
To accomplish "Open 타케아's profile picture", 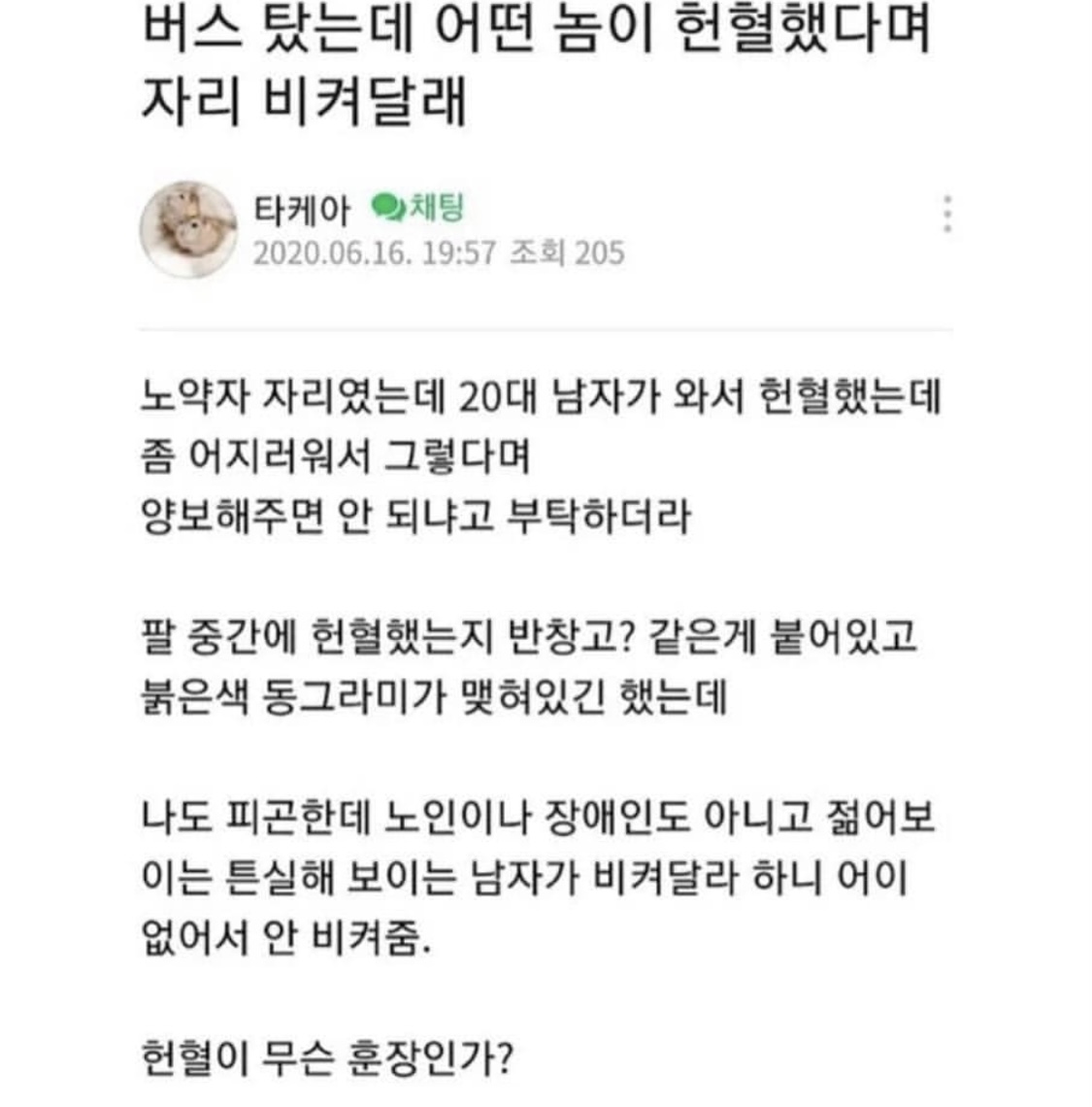I will pos(190,229).
